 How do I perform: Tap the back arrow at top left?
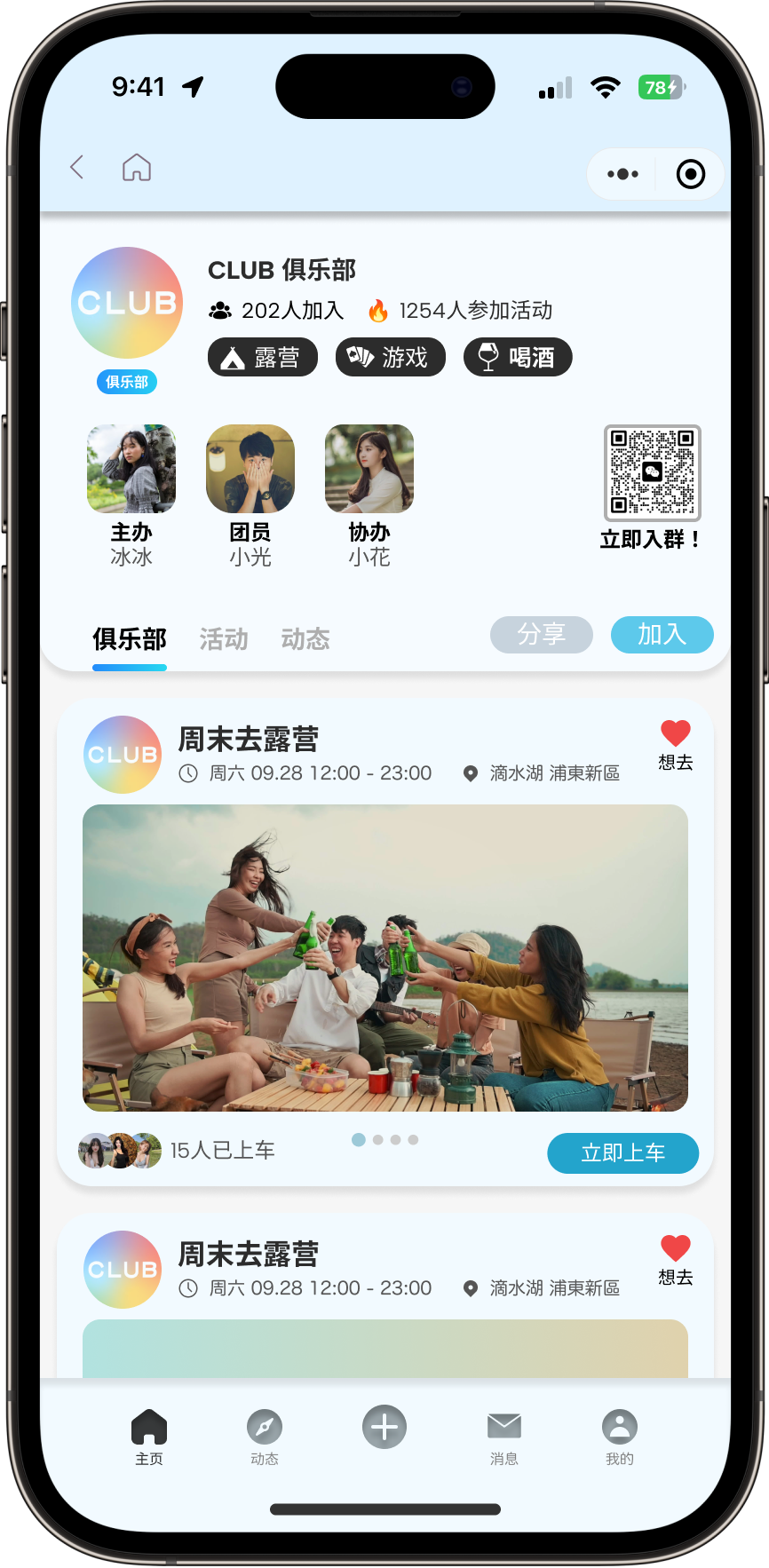click(76, 167)
